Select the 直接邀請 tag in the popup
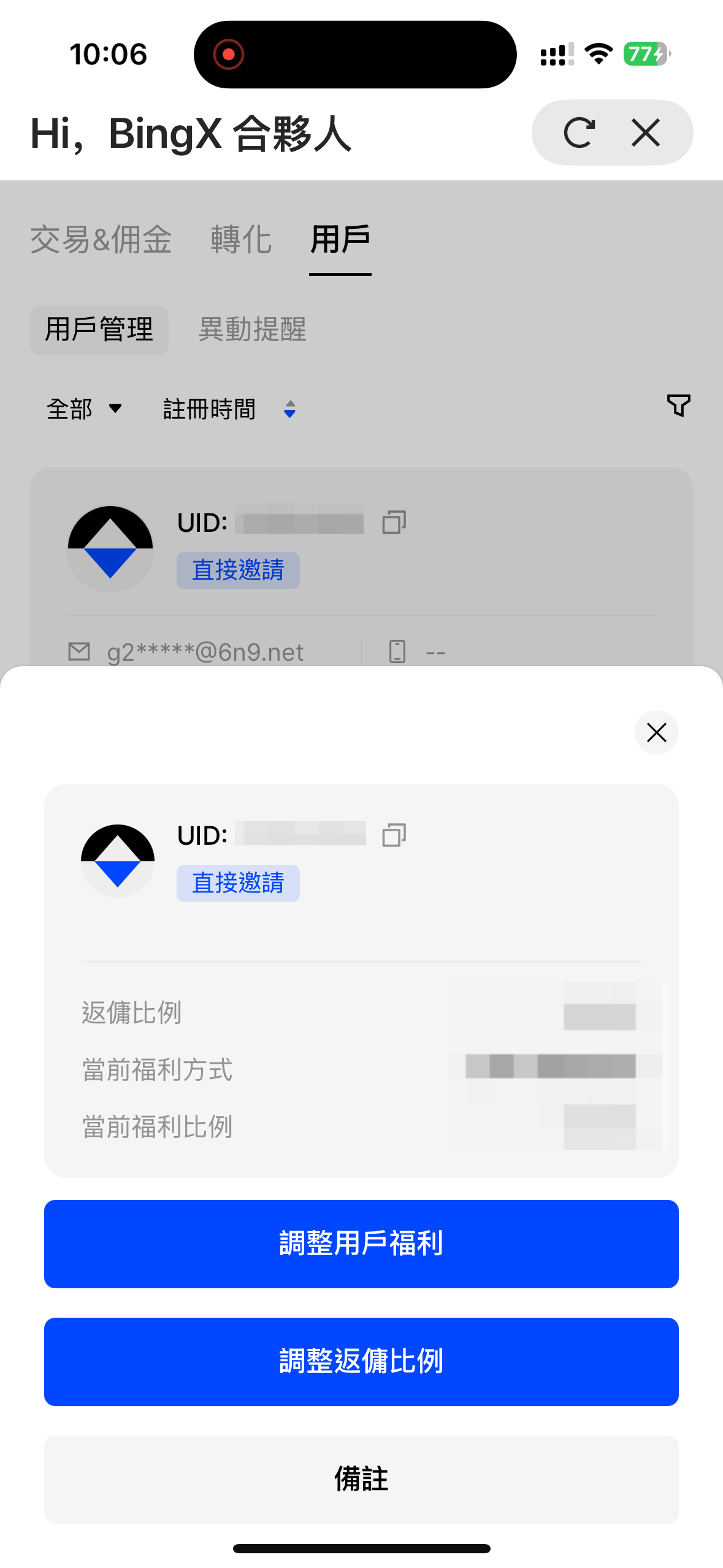Viewport: 723px width, 1568px height. pos(238,883)
